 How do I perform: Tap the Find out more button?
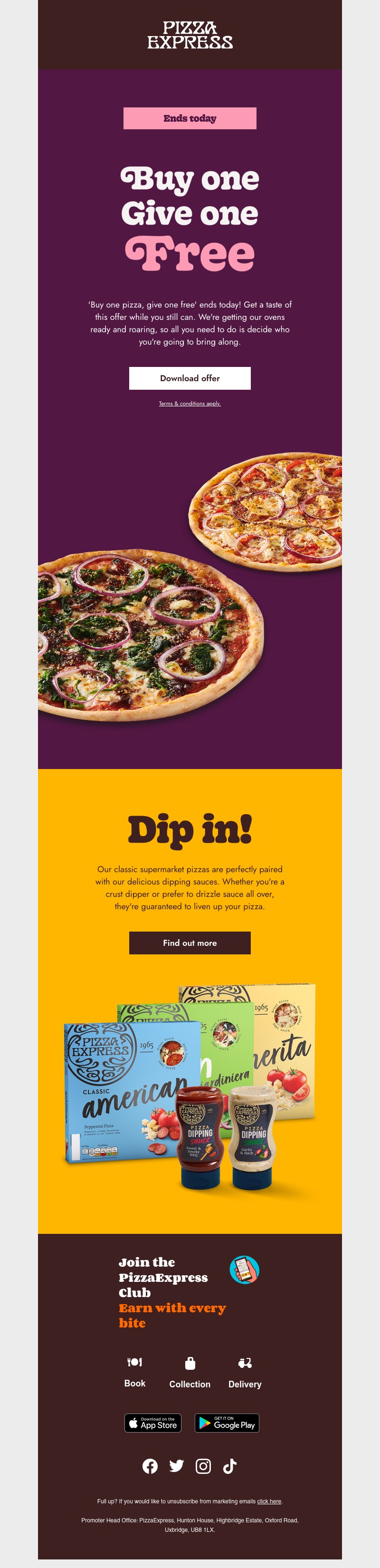click(x=190, y=943)
